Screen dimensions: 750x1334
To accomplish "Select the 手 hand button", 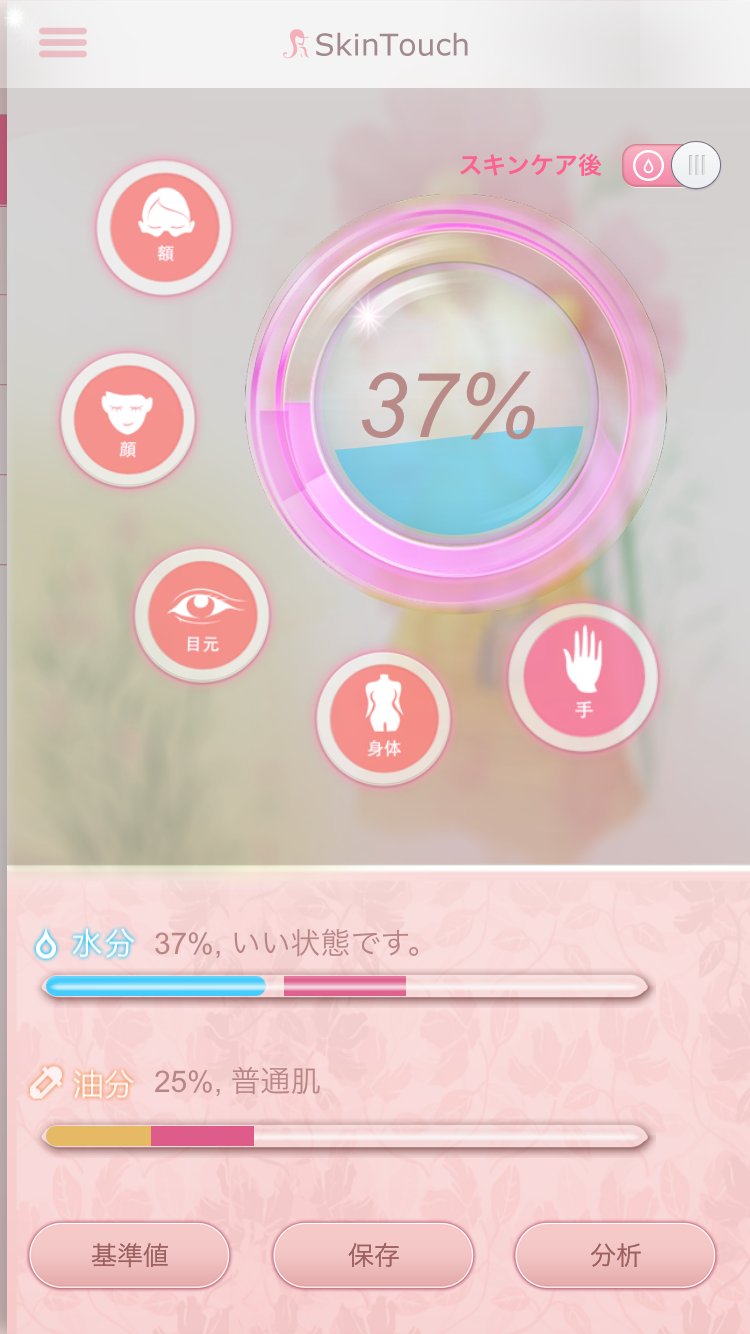I will coord(584,677).
